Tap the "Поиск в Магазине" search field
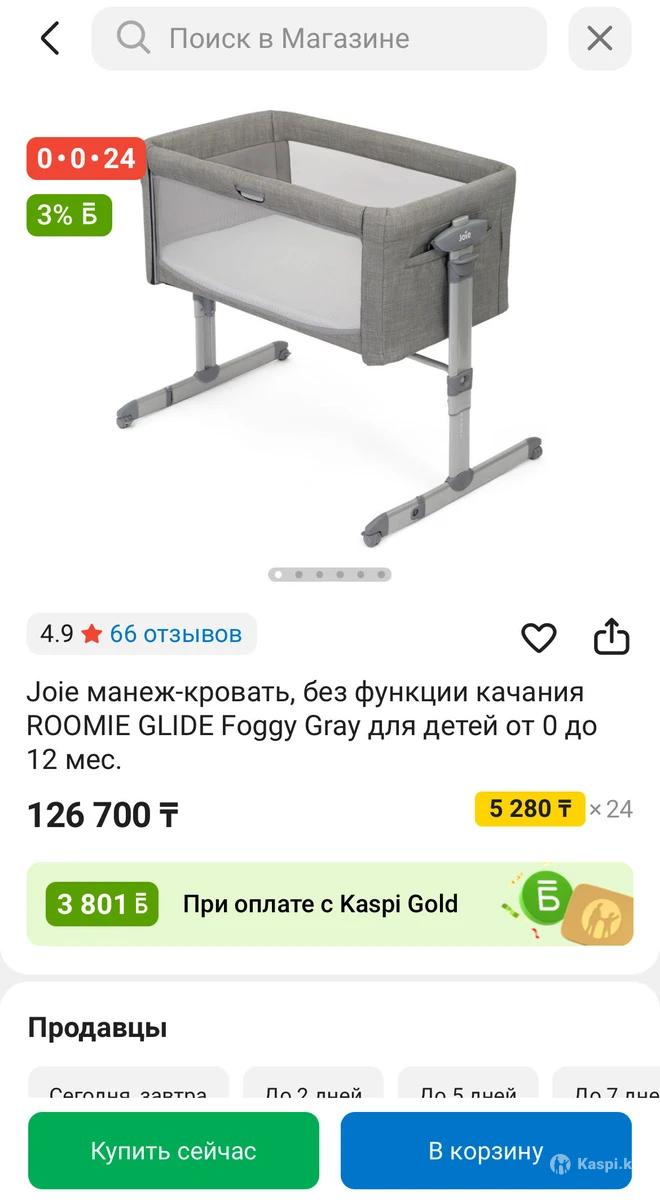This screenshot has height=1200, width=660. pos(319,39)
